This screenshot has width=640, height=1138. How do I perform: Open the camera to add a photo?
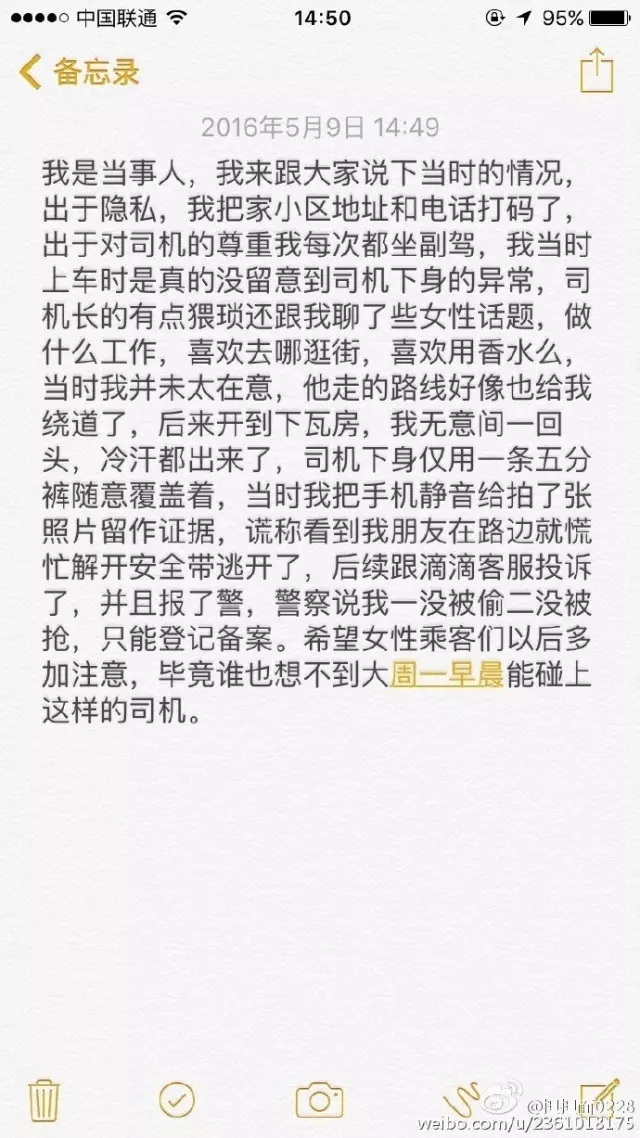(319, 1099)
